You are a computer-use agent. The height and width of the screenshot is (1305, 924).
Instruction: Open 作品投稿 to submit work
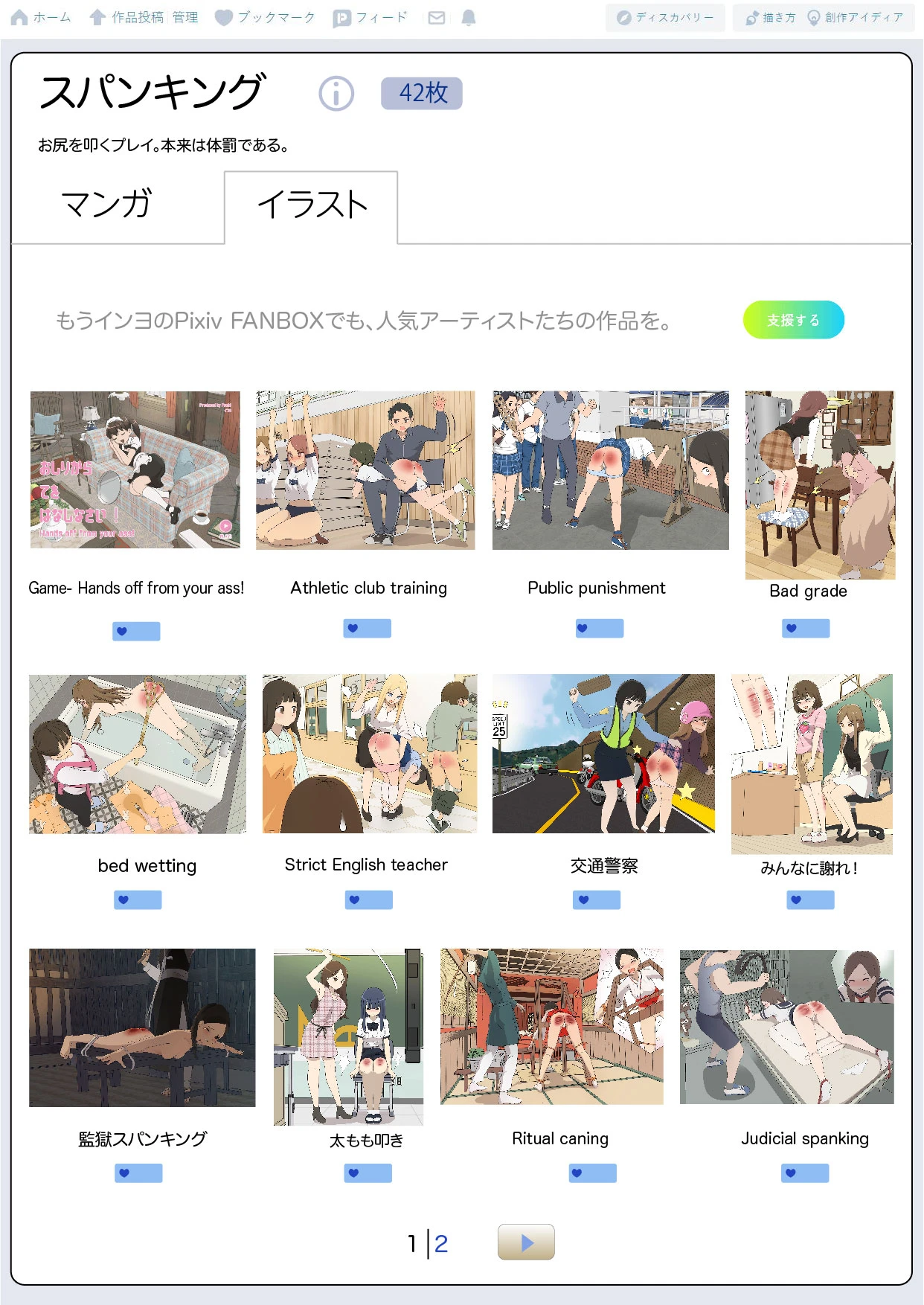(x=126, y=17)
